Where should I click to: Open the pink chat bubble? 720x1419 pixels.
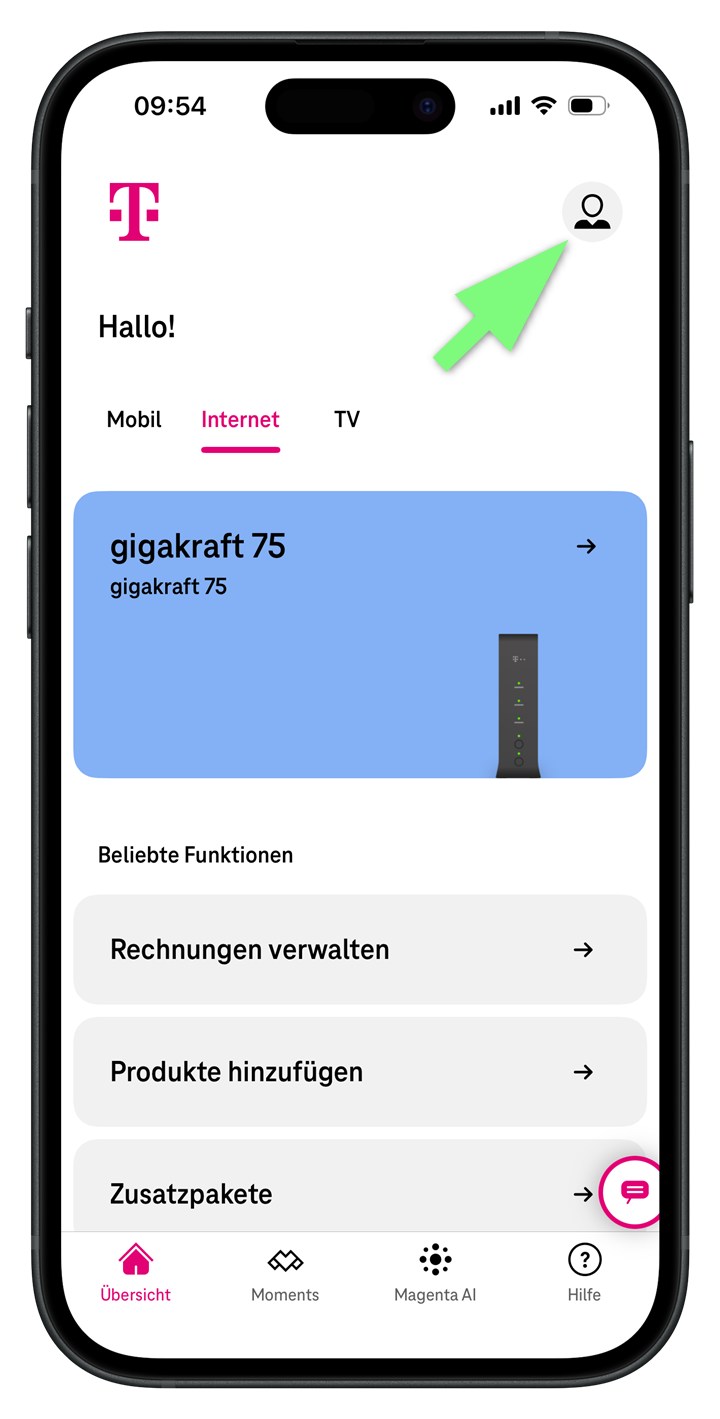(x=632, y=1191)
